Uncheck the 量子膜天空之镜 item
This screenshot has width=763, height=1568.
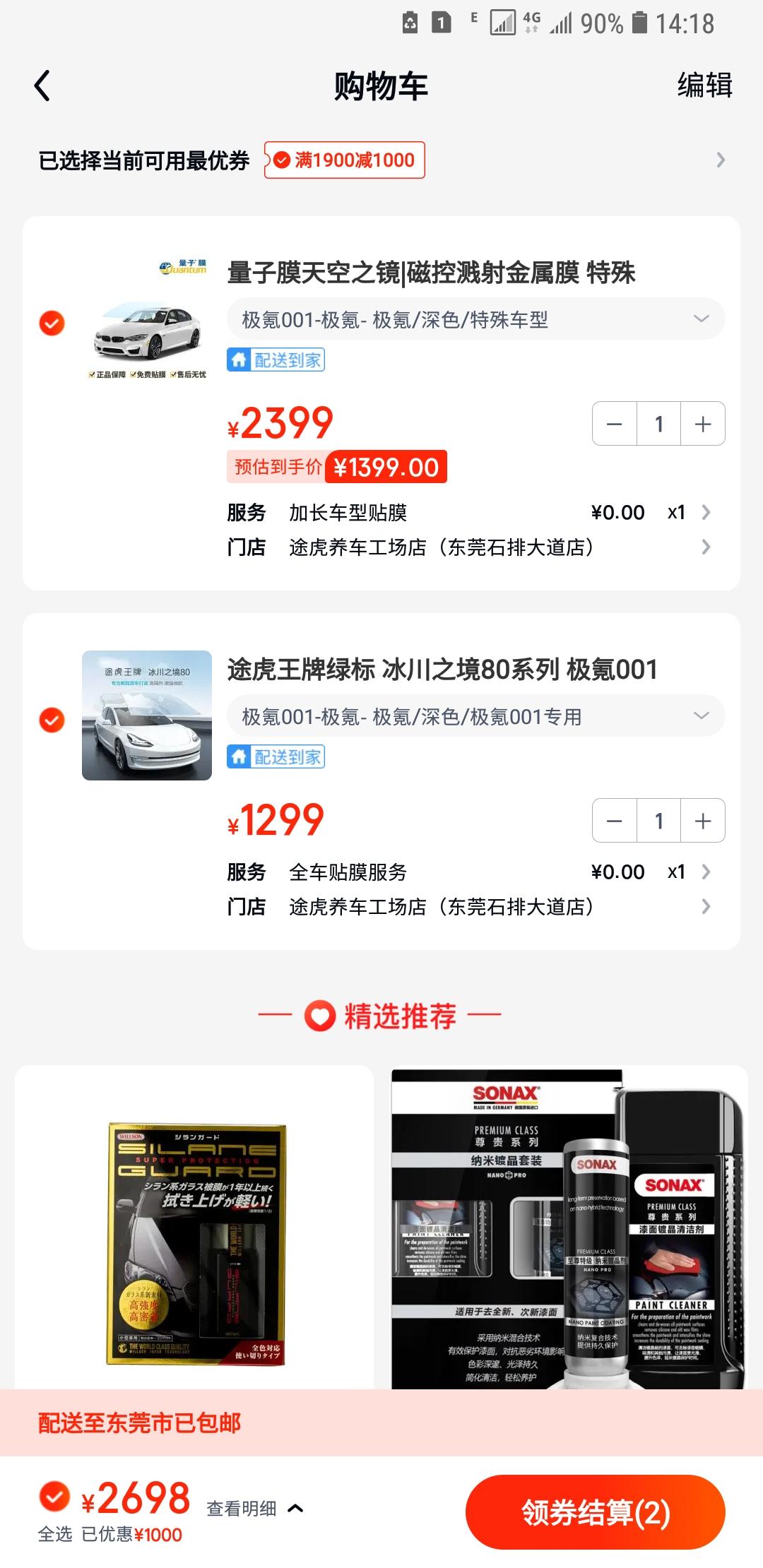[x=52, y=323]
